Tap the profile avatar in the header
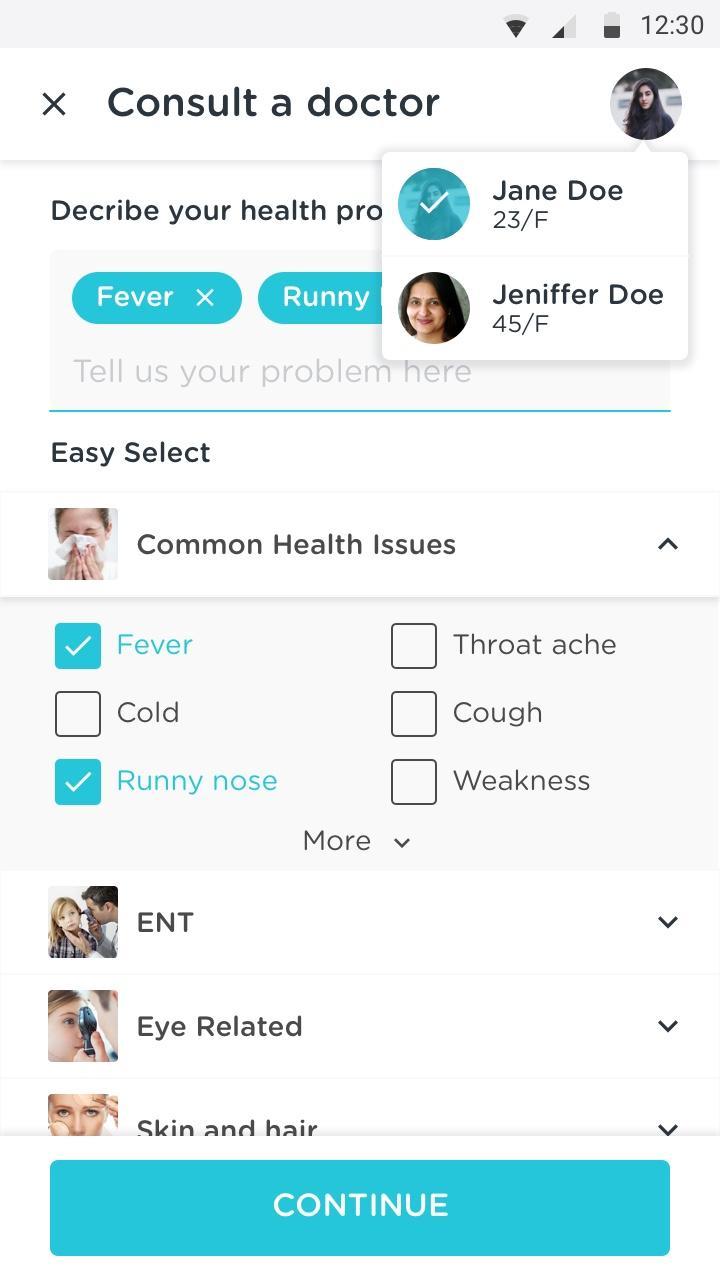Viewport: 720px width, 1280px height. [x=646, y=104]
